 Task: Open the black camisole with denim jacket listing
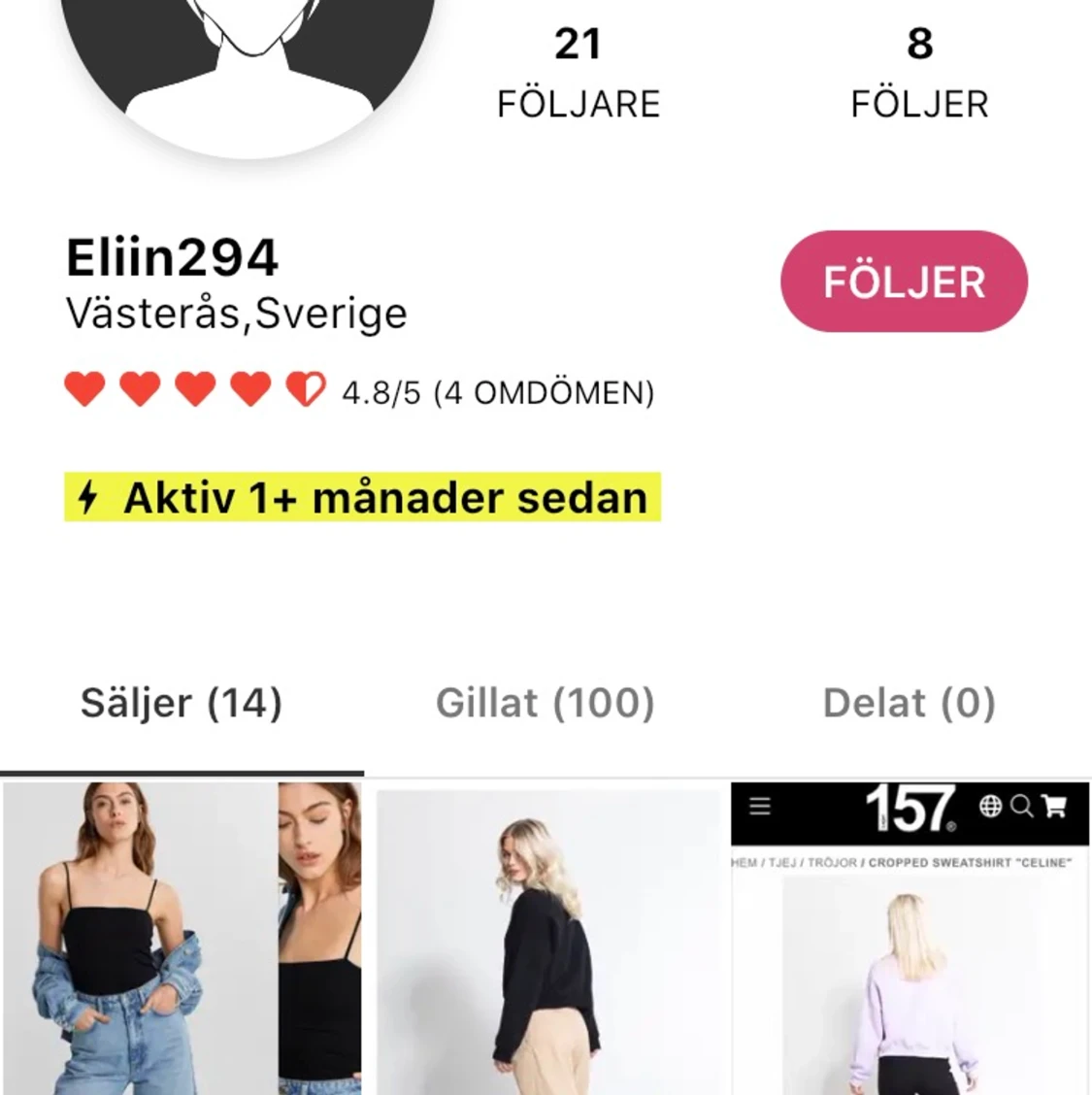pos(181,942)
